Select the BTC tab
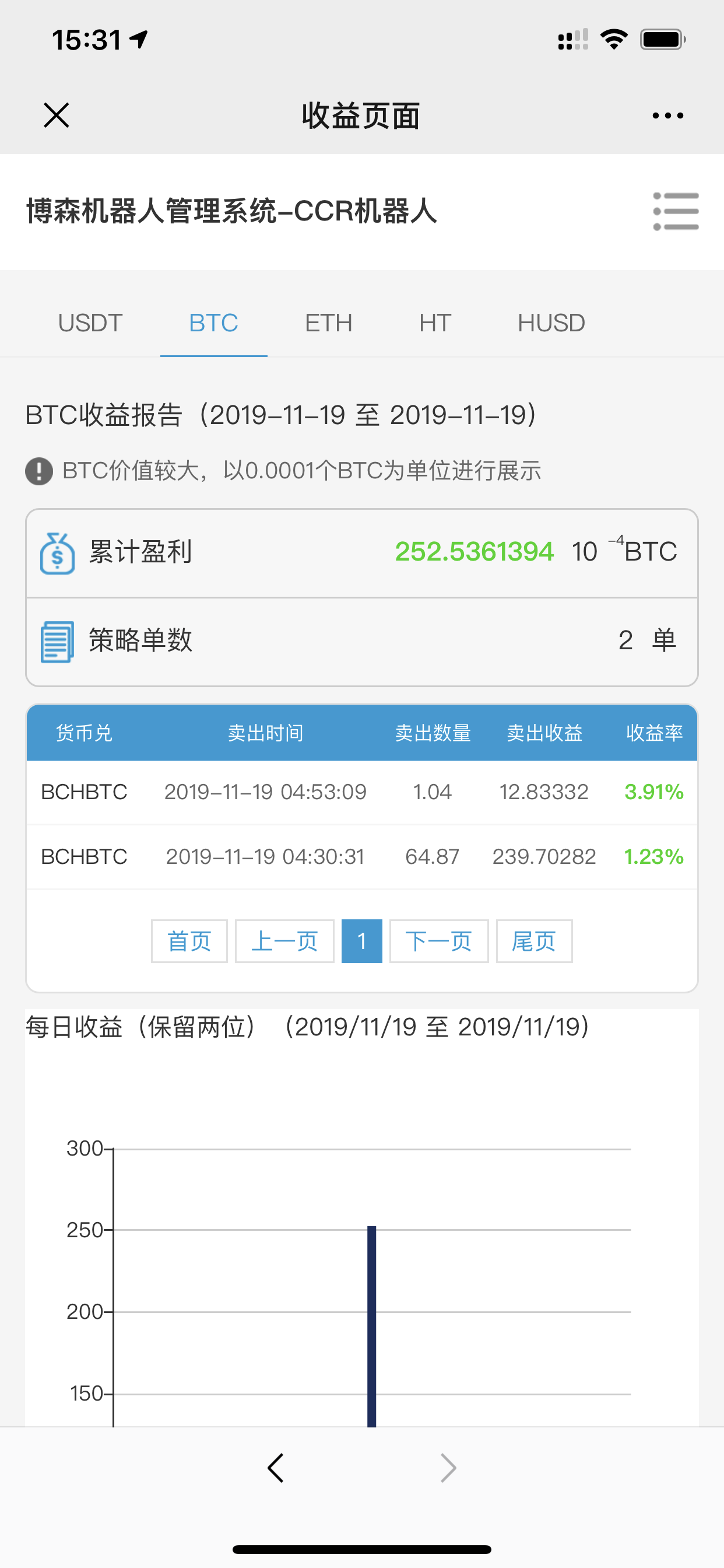 [213, 323]
